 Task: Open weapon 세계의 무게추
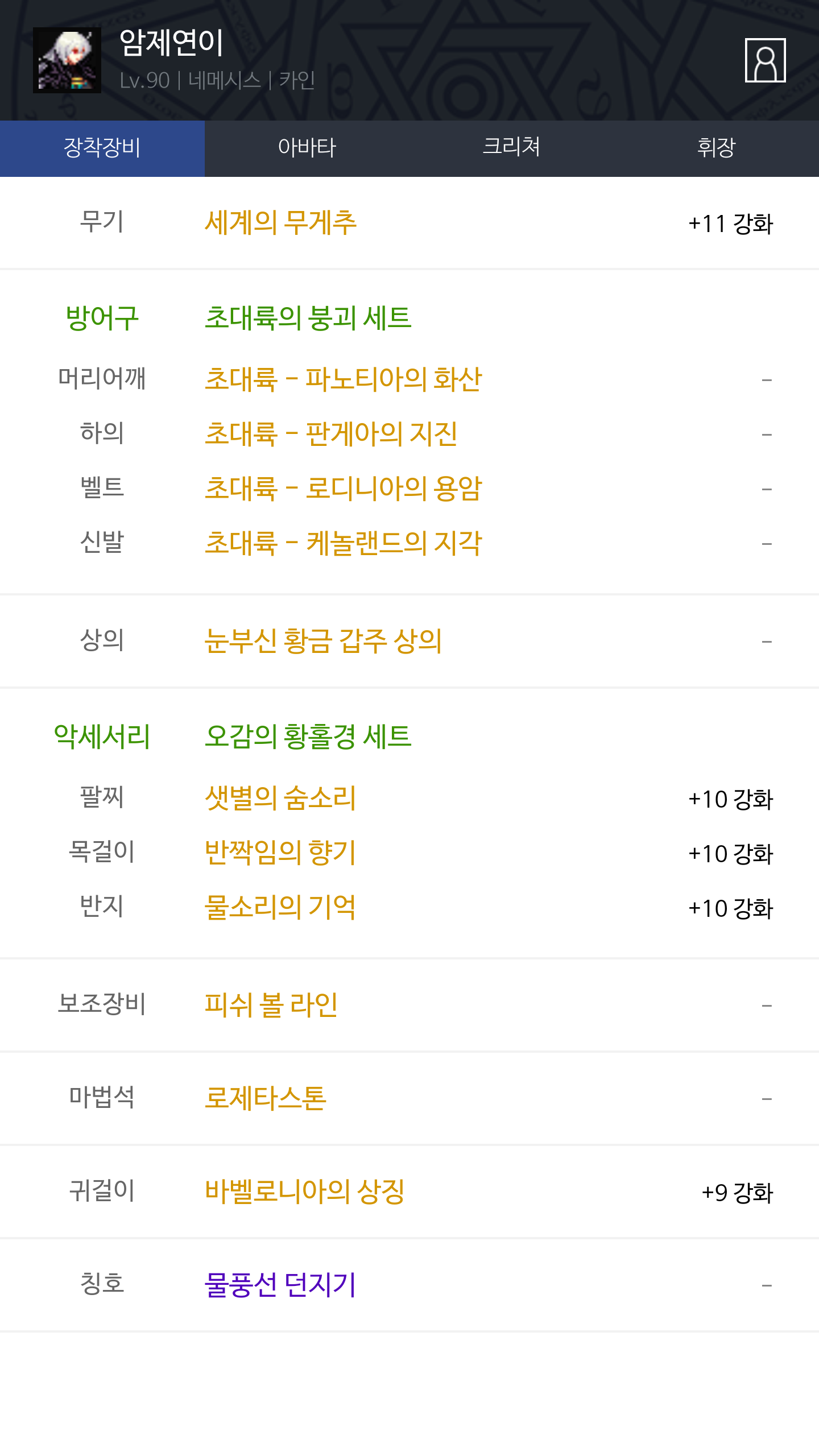[x=280, y=222]
